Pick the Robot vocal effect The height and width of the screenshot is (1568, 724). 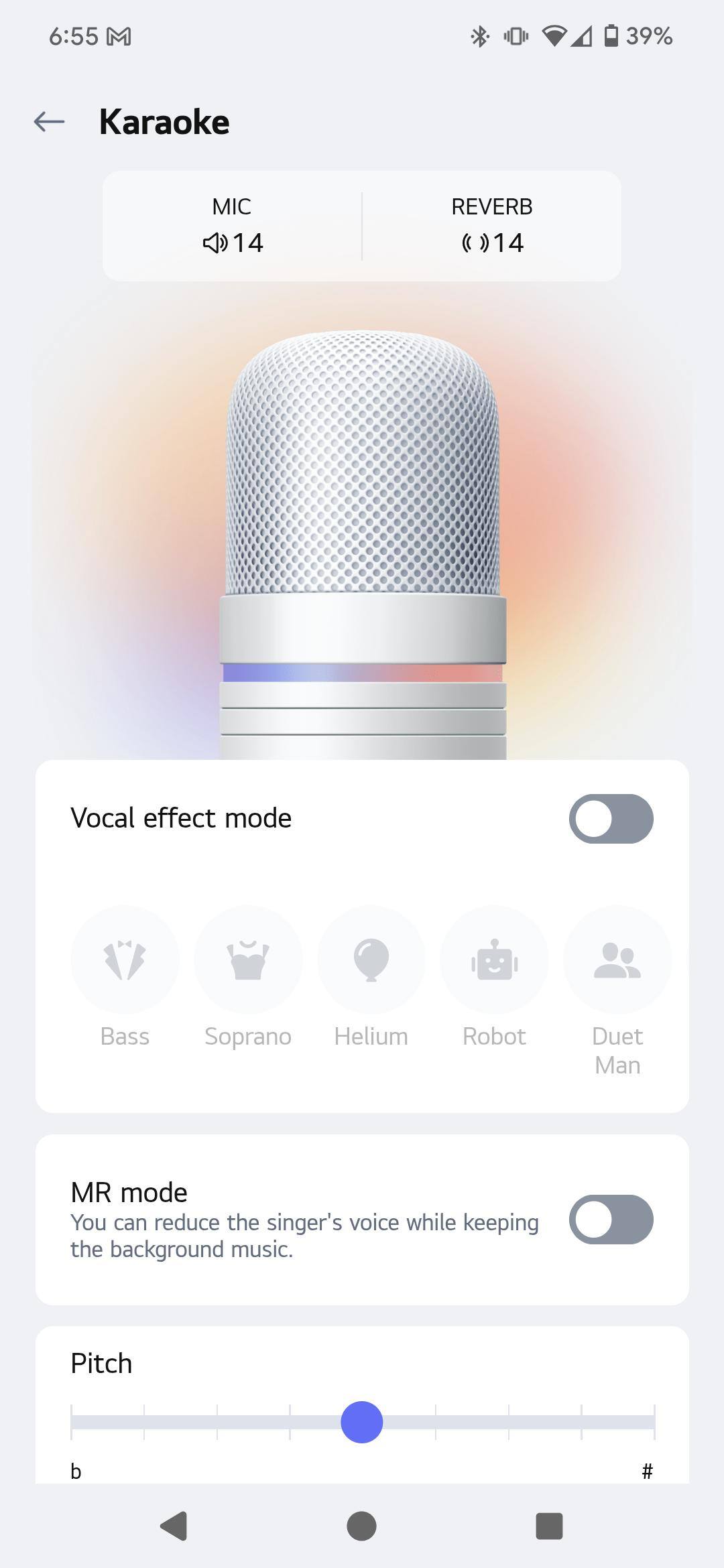click(x=494, y=960)
